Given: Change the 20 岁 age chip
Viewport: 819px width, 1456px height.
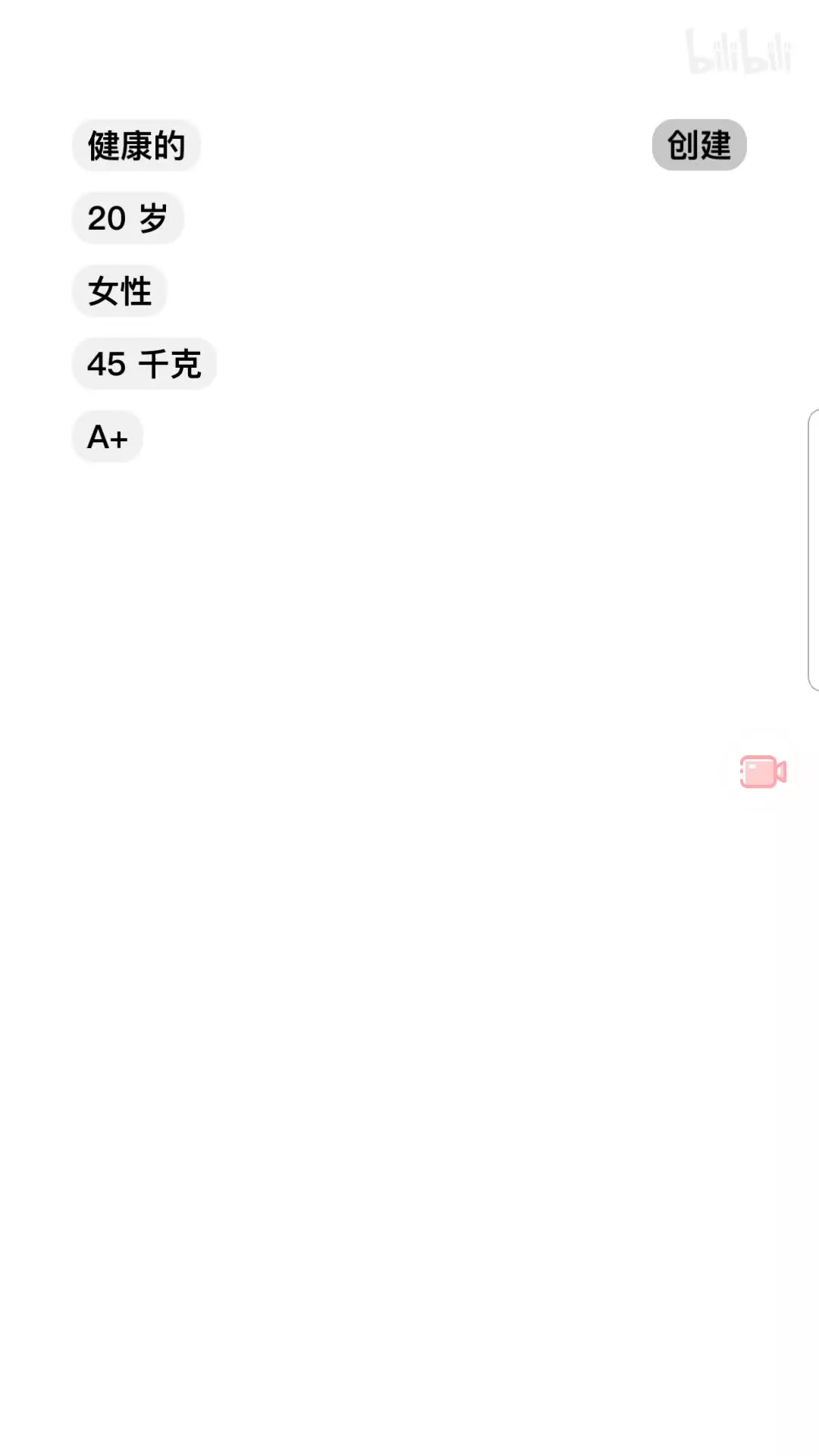Looking at the screenshot, I should [128, 218].
